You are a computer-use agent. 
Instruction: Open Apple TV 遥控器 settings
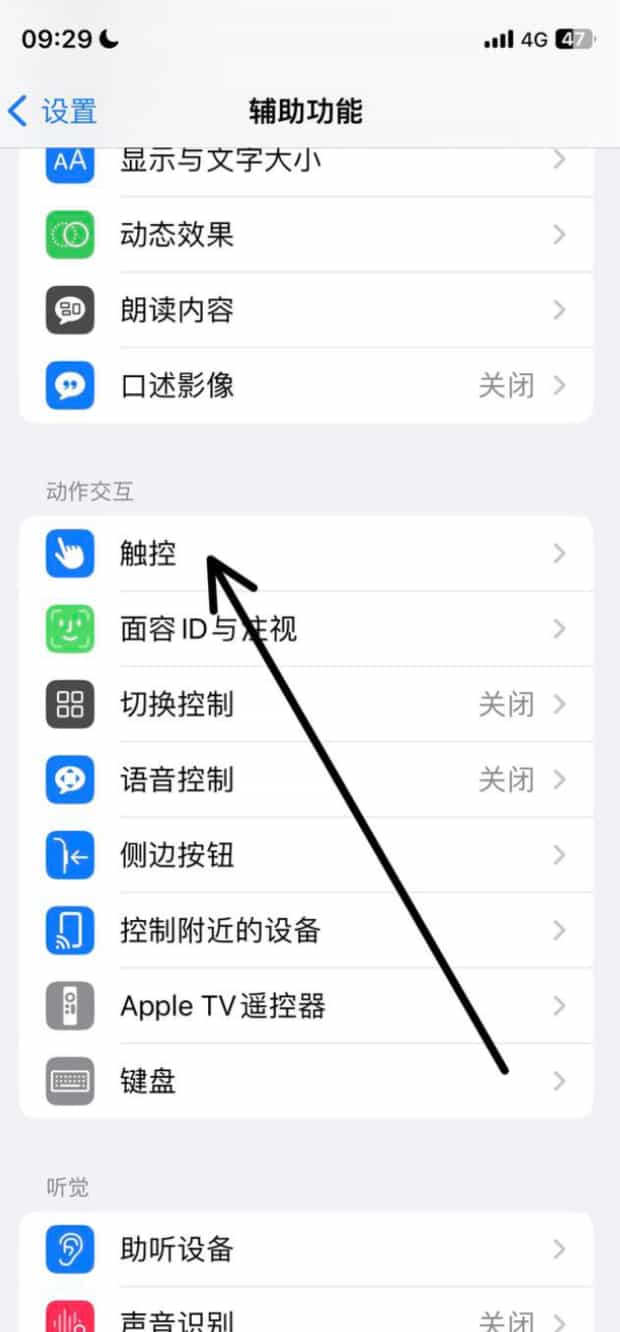point(305,1005)
